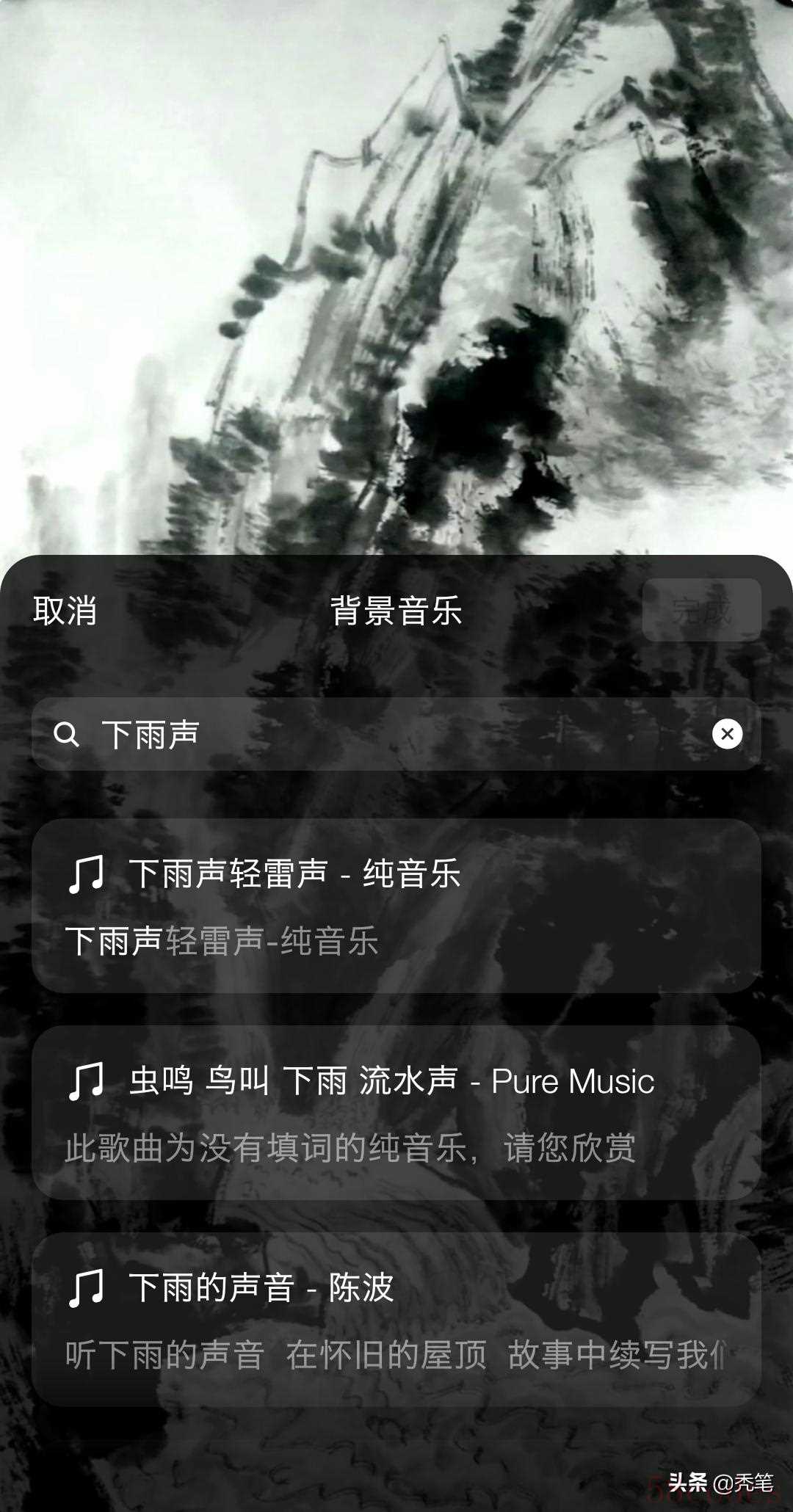Tap 取消 to cancel music selection
The height and width of the screenshot is (1512, 793).
tap(65, 610)
